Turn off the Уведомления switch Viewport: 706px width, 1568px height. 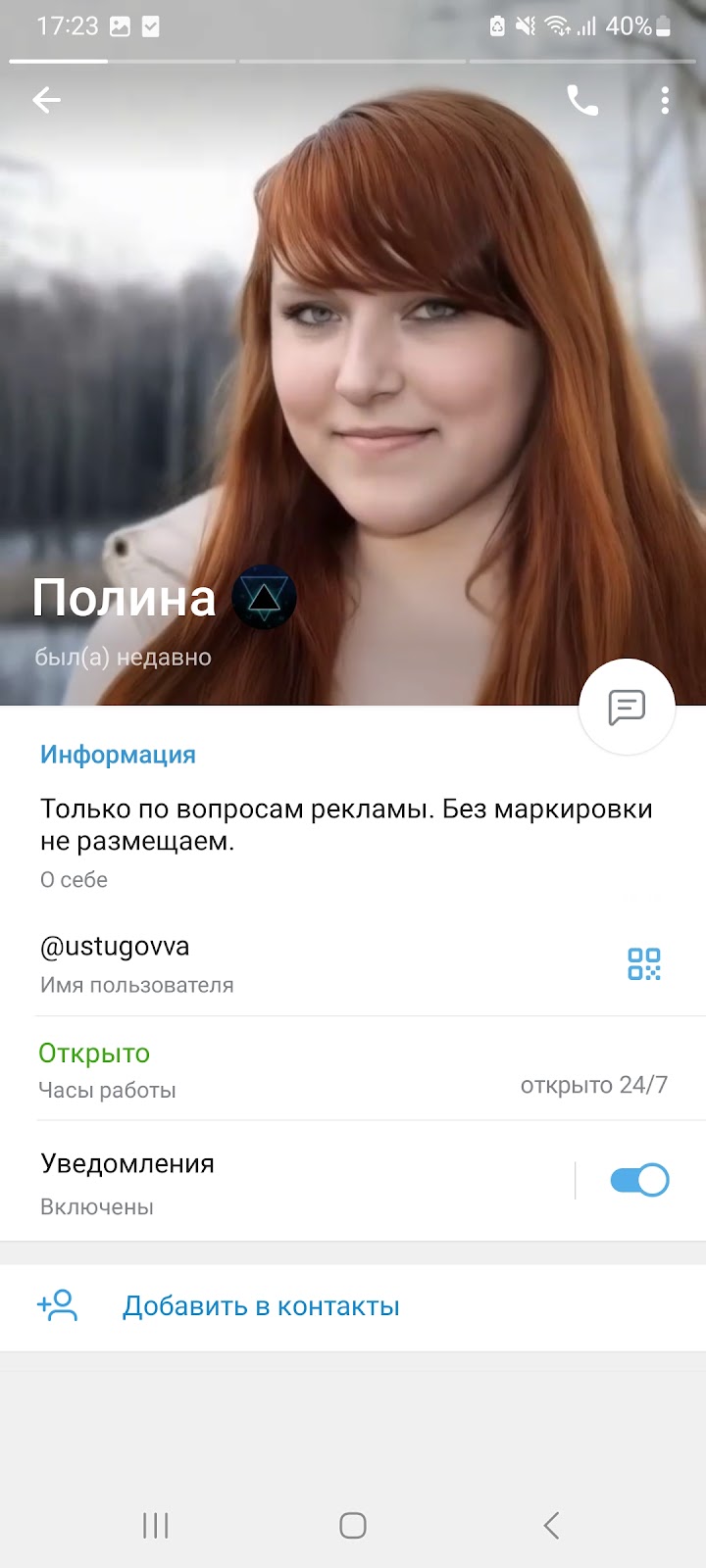pos(639,1181)
